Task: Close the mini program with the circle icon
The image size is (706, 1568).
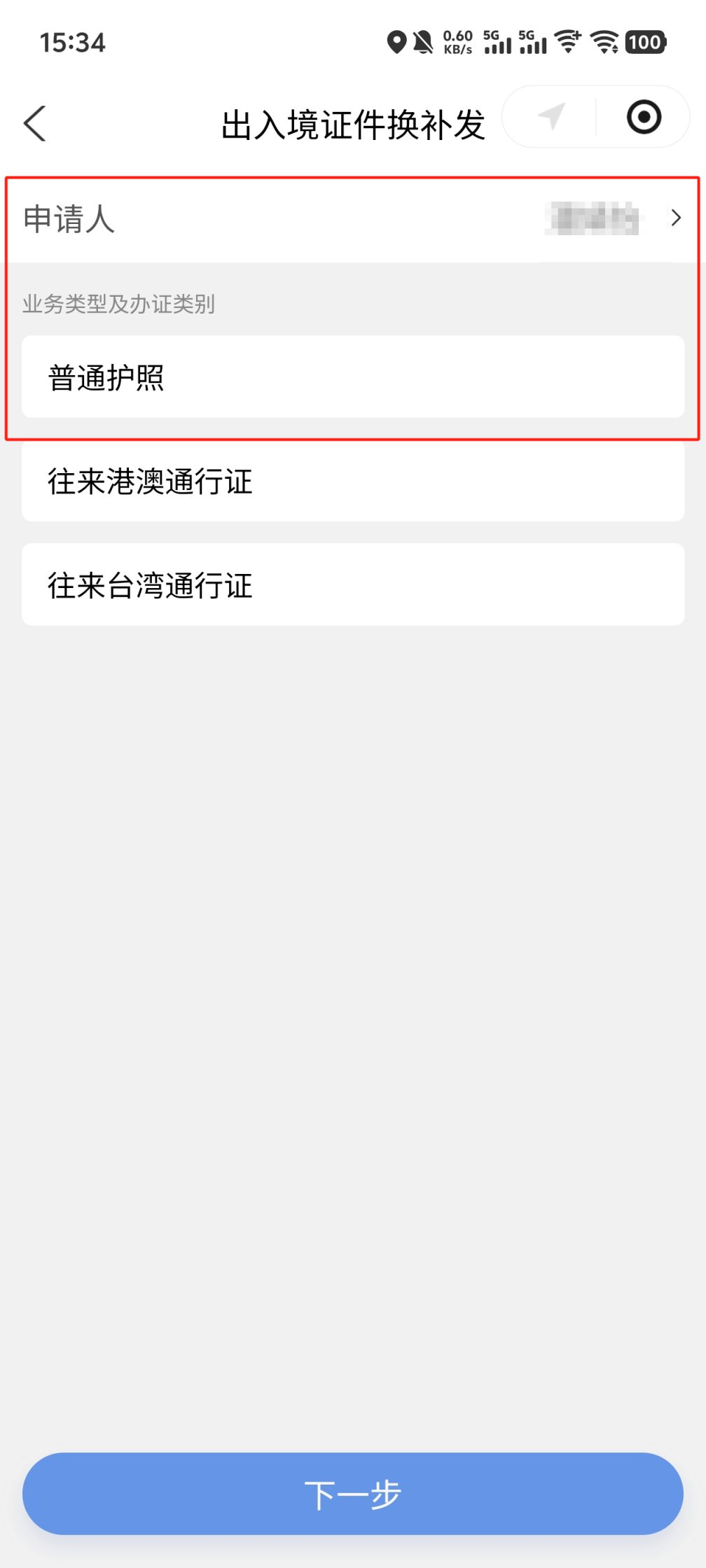Action: tap(644, 117)
